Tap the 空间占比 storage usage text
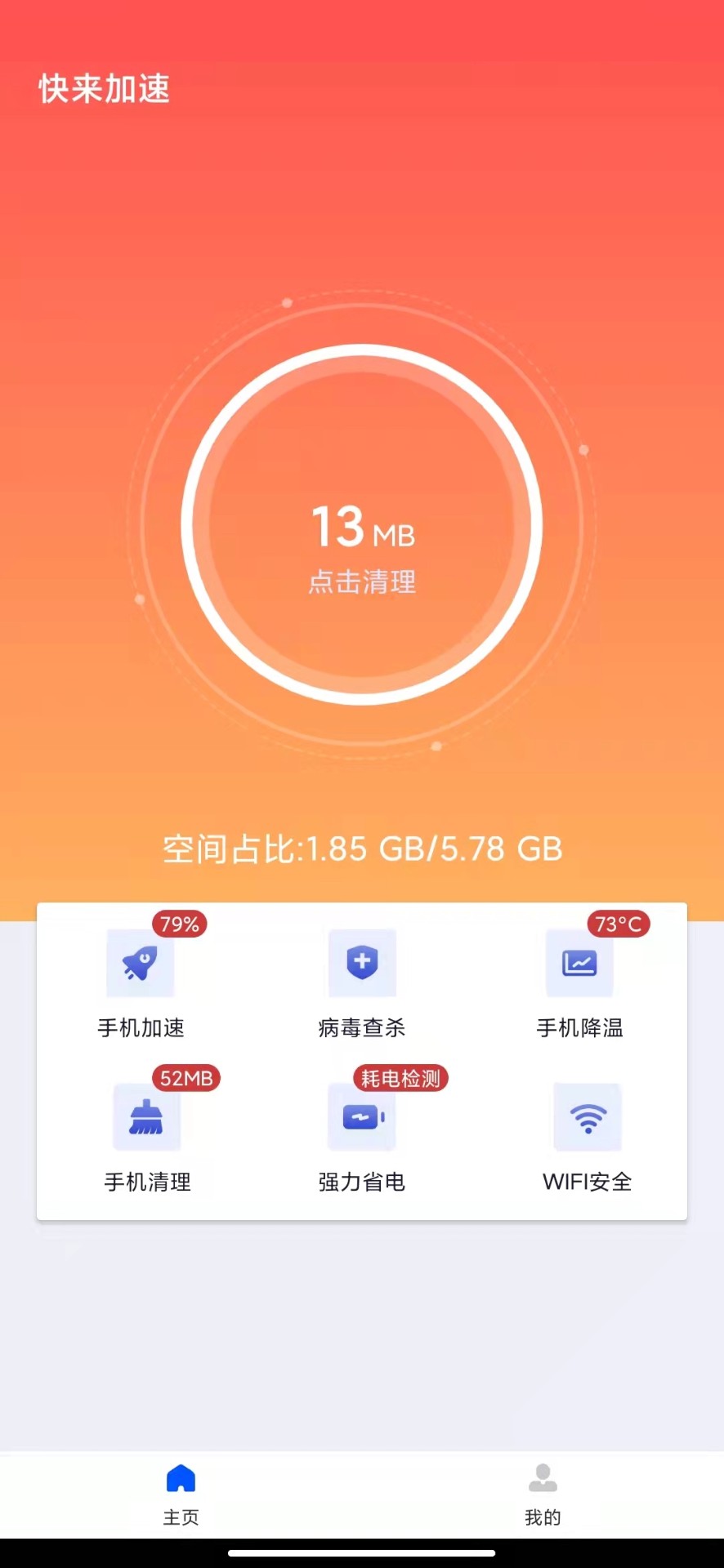 point(362,849)
